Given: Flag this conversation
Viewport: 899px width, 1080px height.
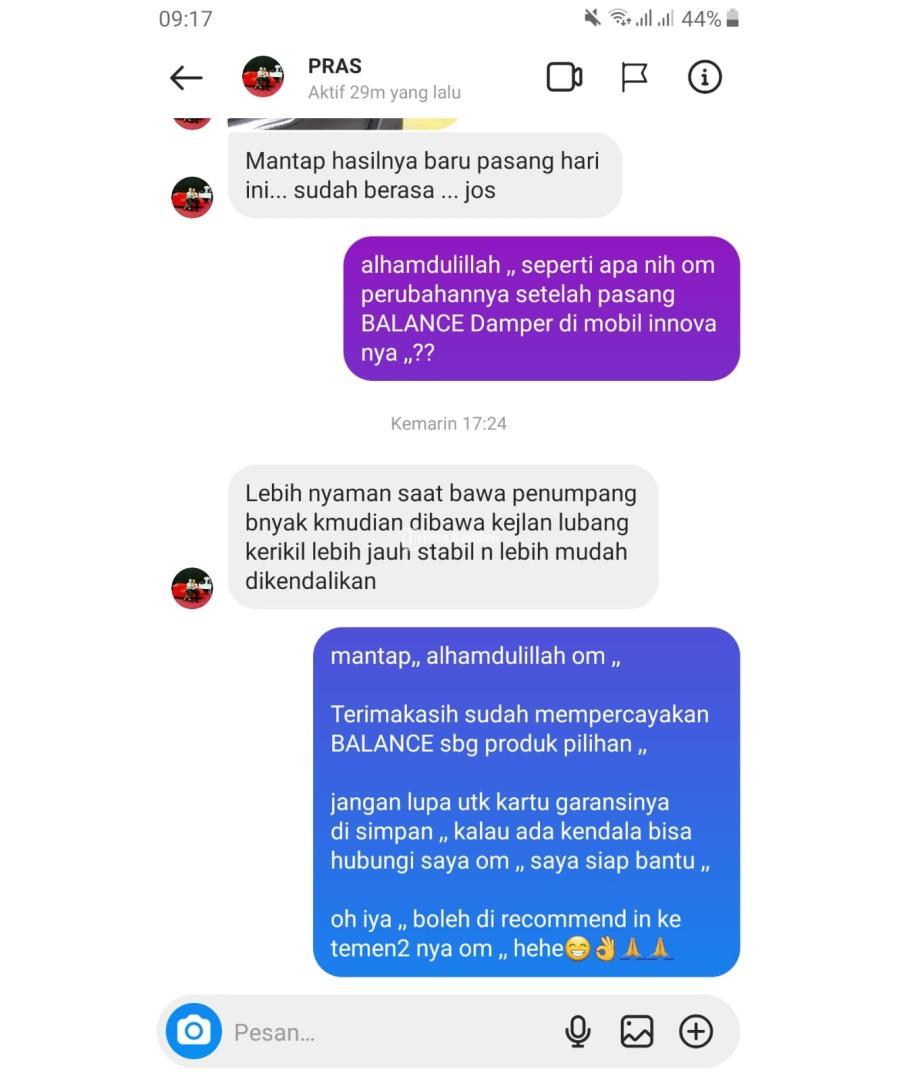Looking at the screenshot, I should (635, 77).
